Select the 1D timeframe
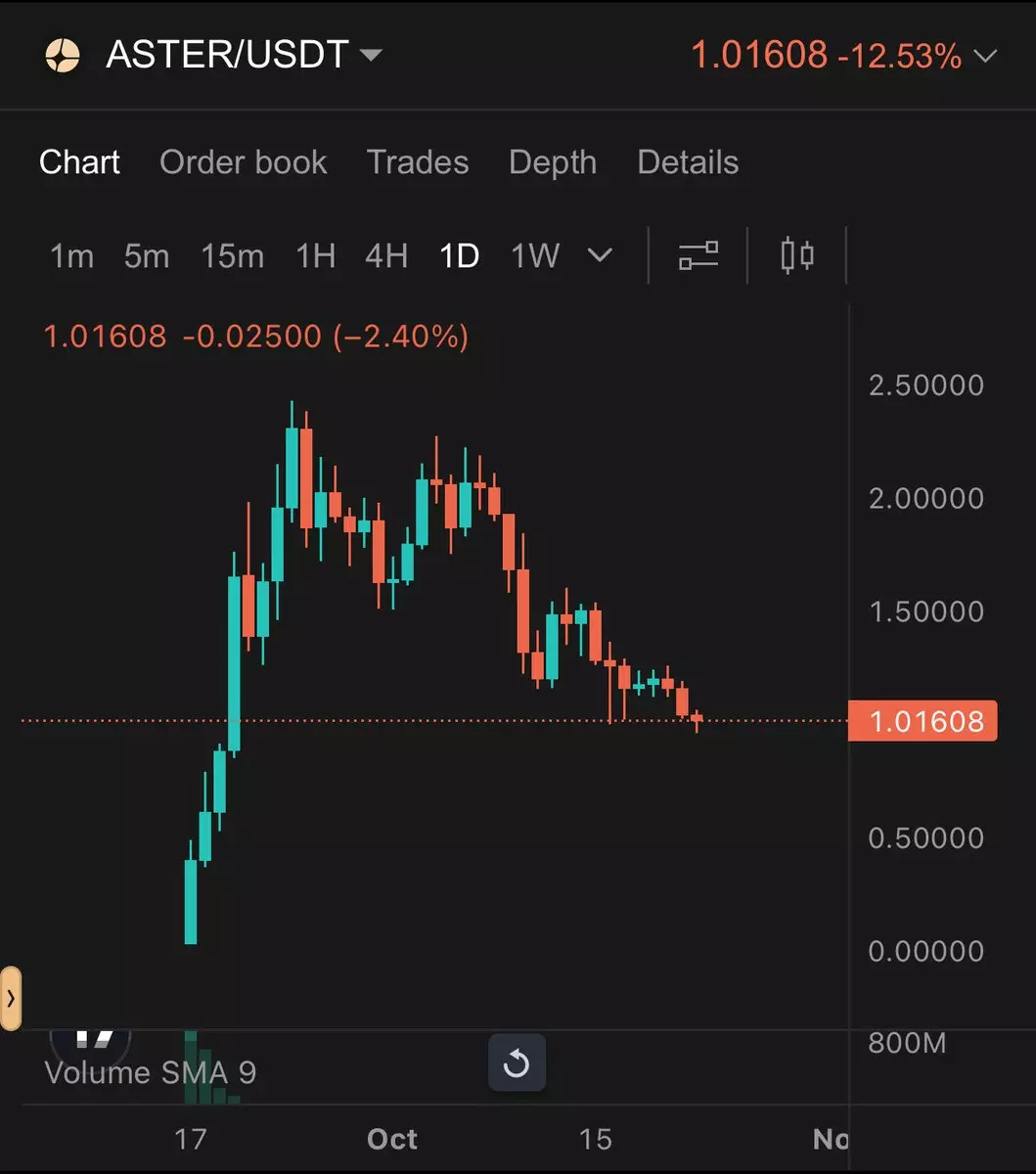This screenshot has width=1036, height=1174. [459, 256]
